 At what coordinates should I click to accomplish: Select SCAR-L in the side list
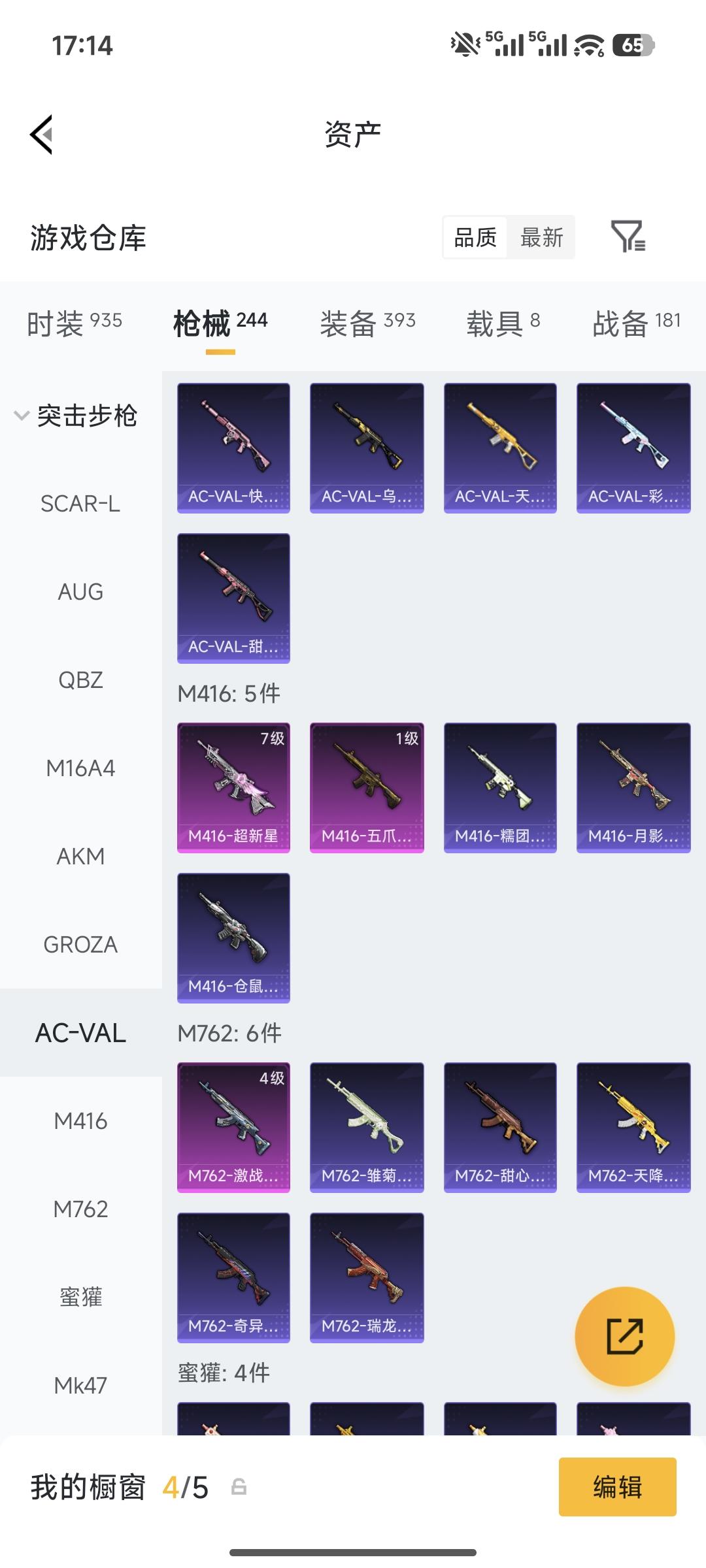[x=80, y=504]
